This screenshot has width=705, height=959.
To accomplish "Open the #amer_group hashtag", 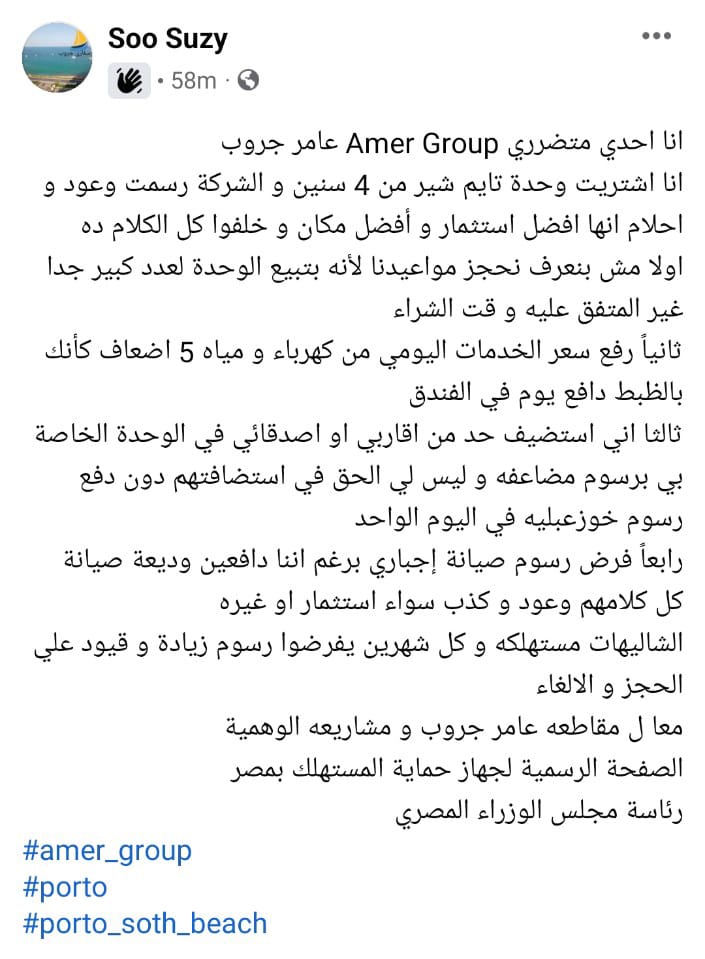I will click(106, 851).
